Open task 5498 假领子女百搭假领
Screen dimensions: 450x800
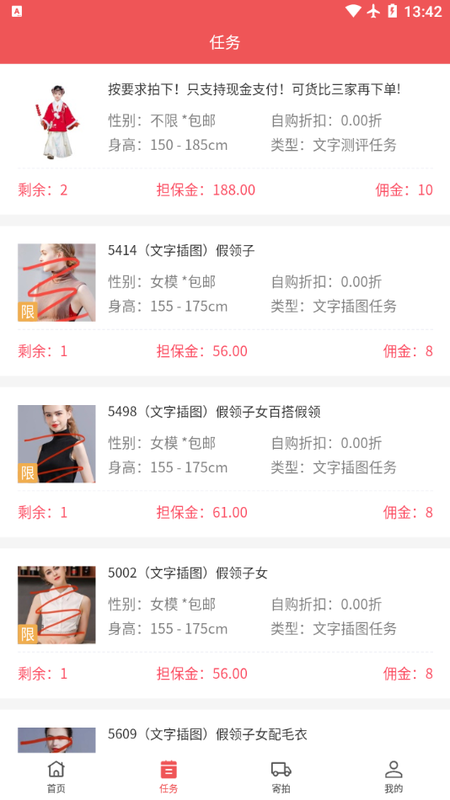point(225,462)
